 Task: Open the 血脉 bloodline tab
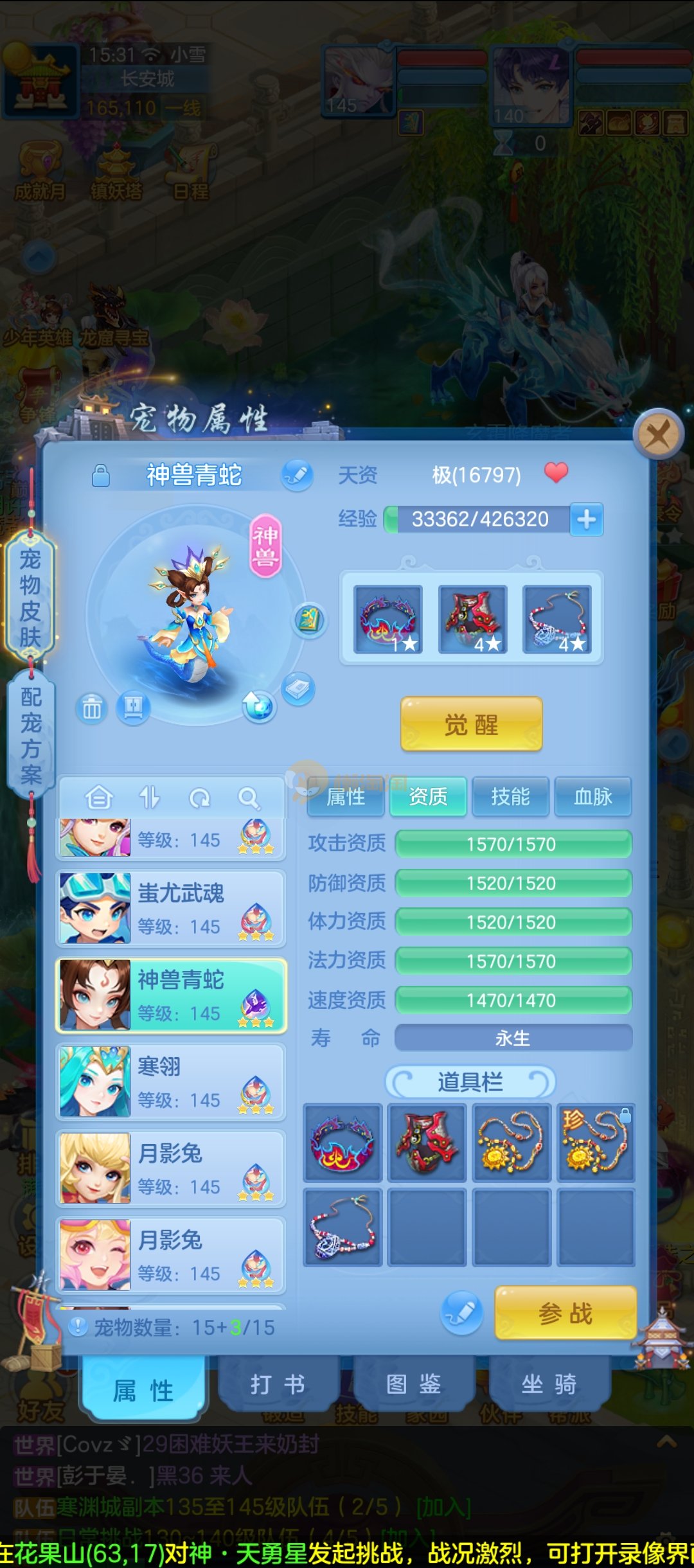pos(592,797)
